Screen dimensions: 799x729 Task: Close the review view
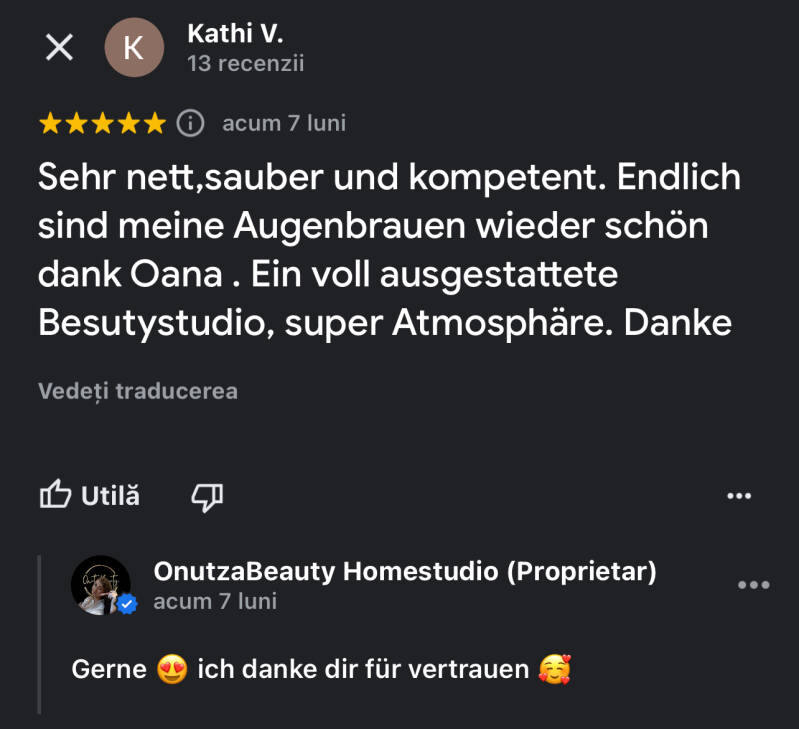60,47
